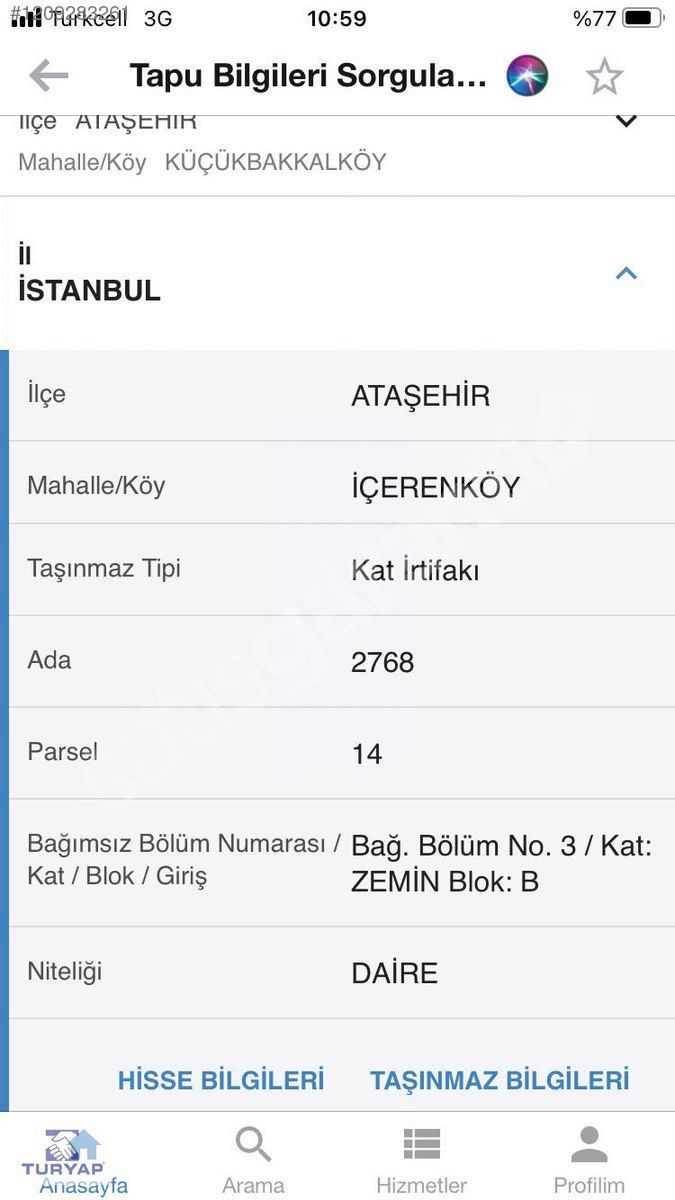This screenshot has width=675, height=1200.
Task: Go to the Profilim tab
Action: [x=590, y=1160]
